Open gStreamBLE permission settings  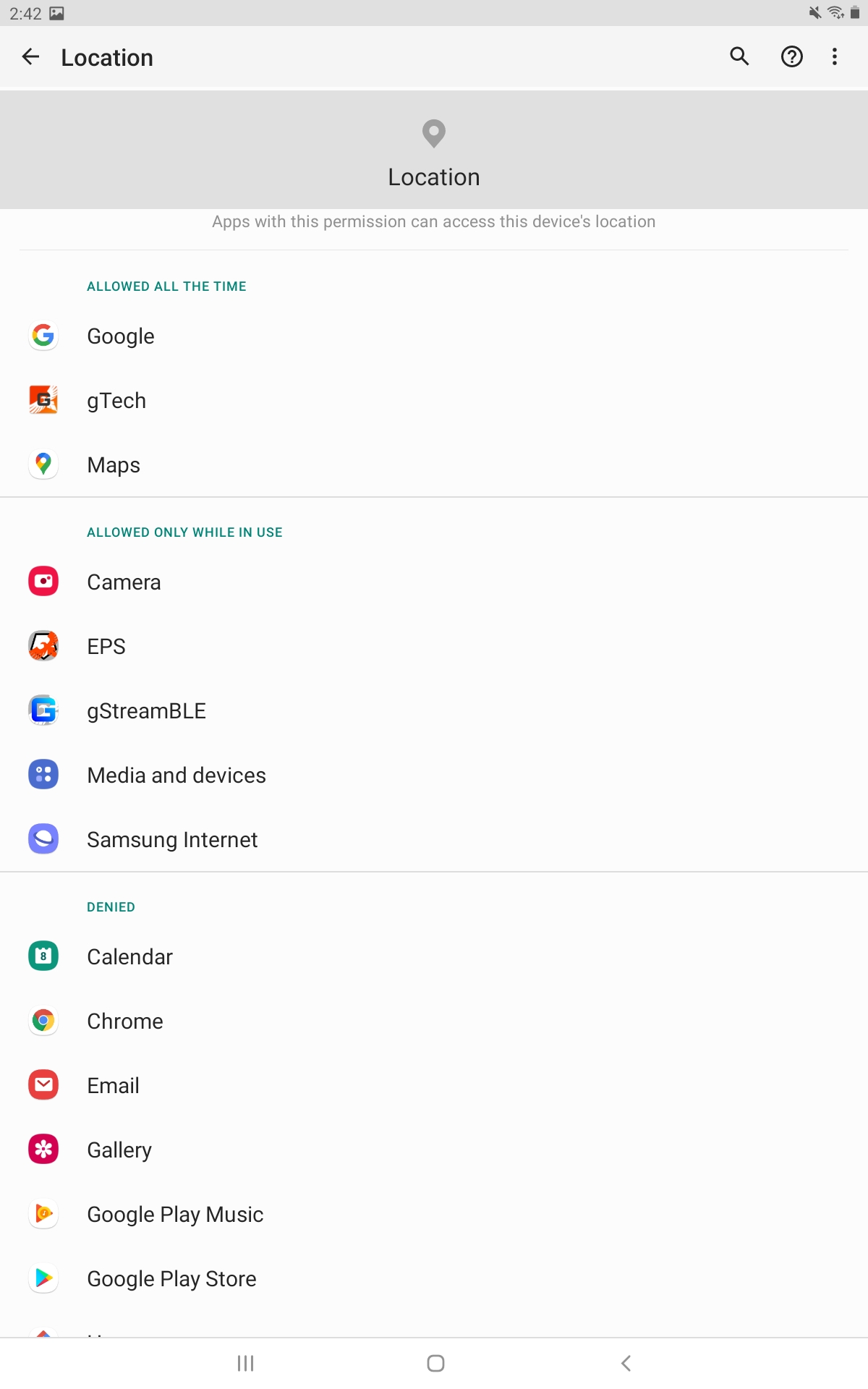pyautogui.click(x=434, y=710)
